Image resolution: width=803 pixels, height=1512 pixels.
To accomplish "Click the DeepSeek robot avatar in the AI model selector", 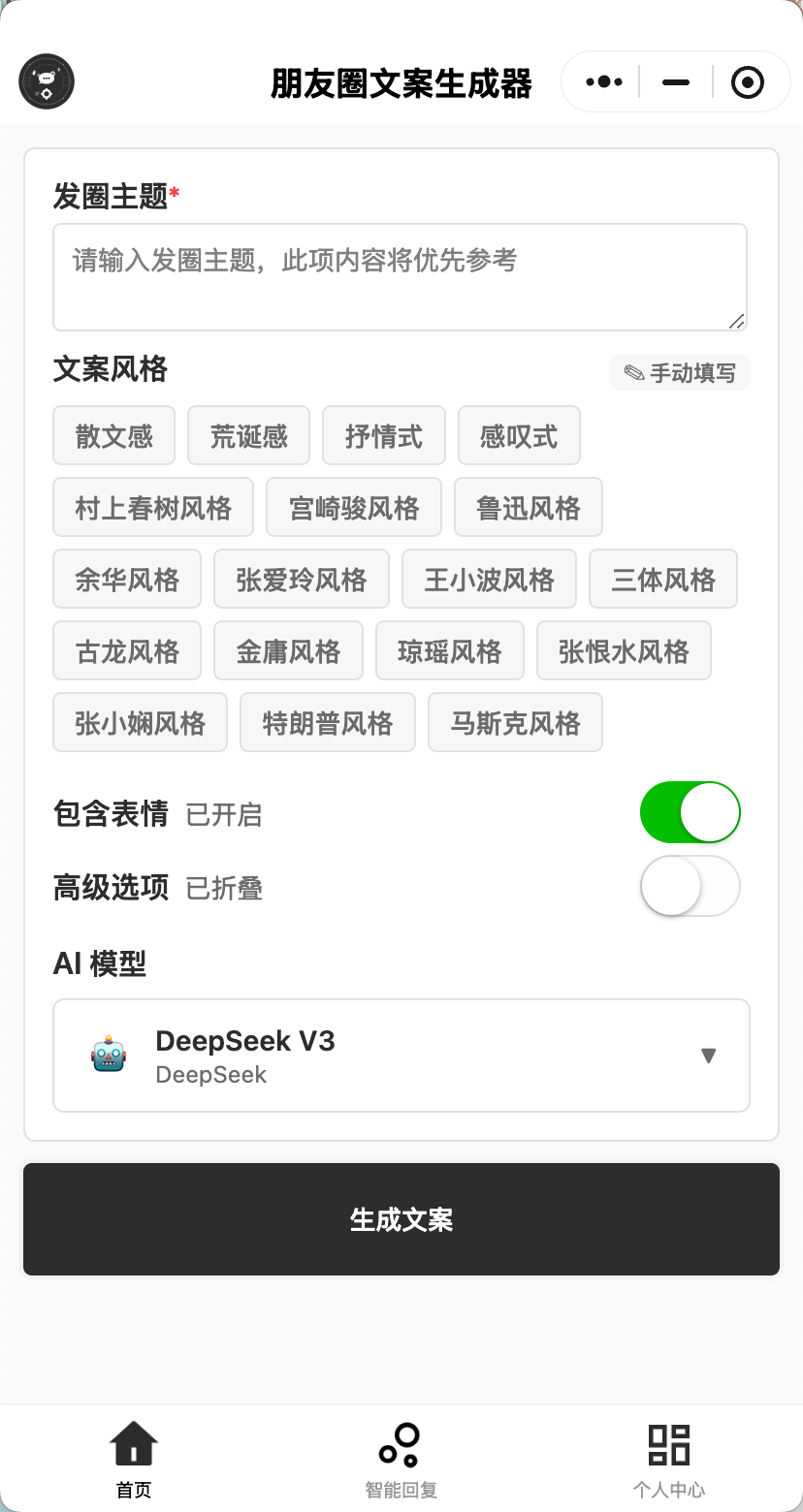I will [109, 1055].
